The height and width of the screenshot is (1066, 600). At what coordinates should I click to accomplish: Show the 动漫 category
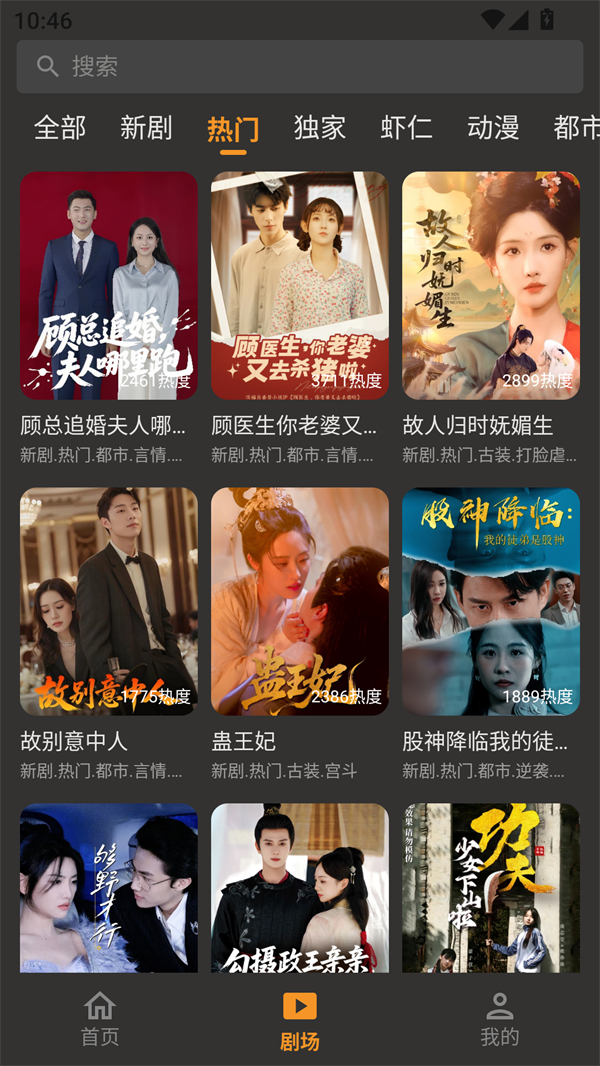pyautogui.click(x=493, y=128)
